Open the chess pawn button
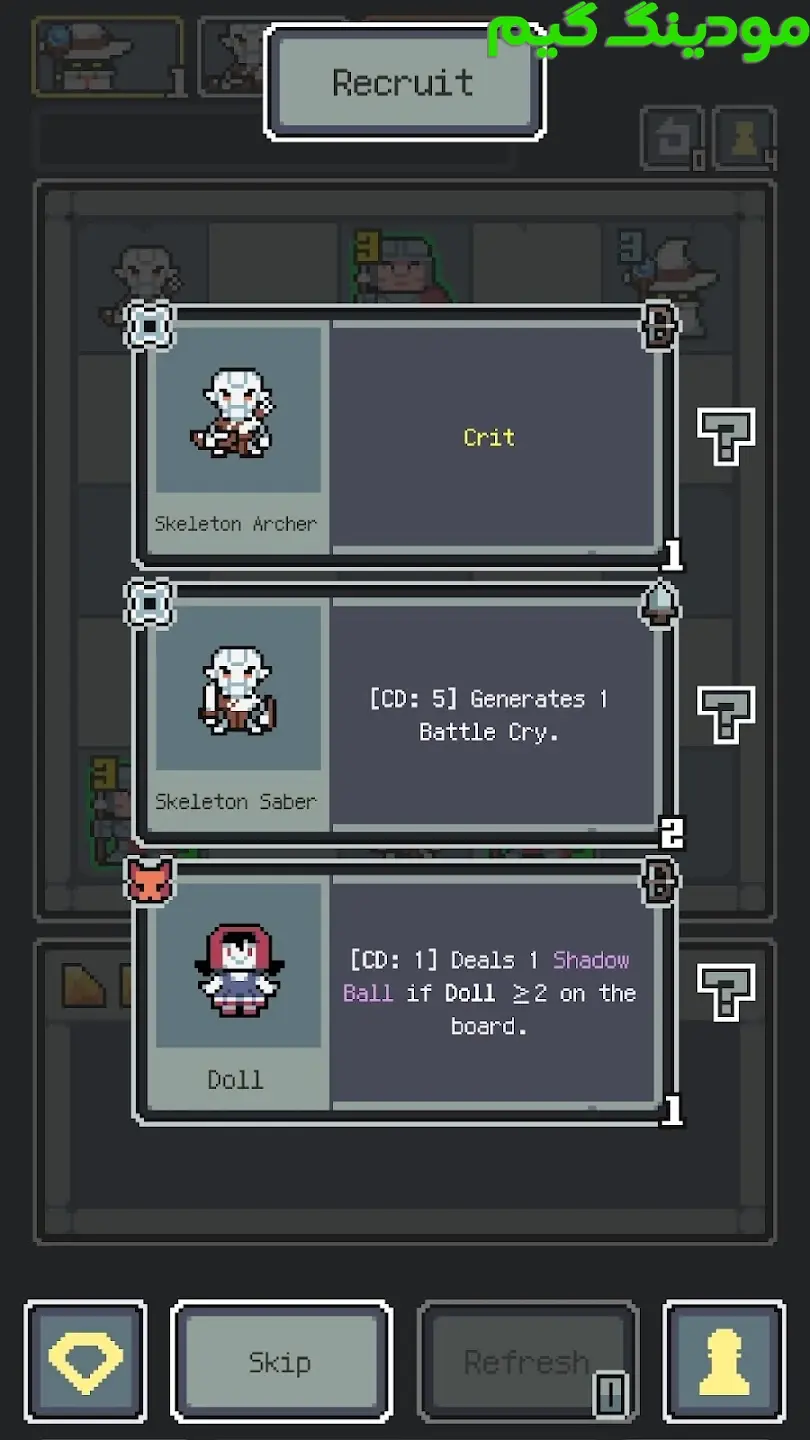Viewport: 810px width, 1440px height. point(724,1361)
